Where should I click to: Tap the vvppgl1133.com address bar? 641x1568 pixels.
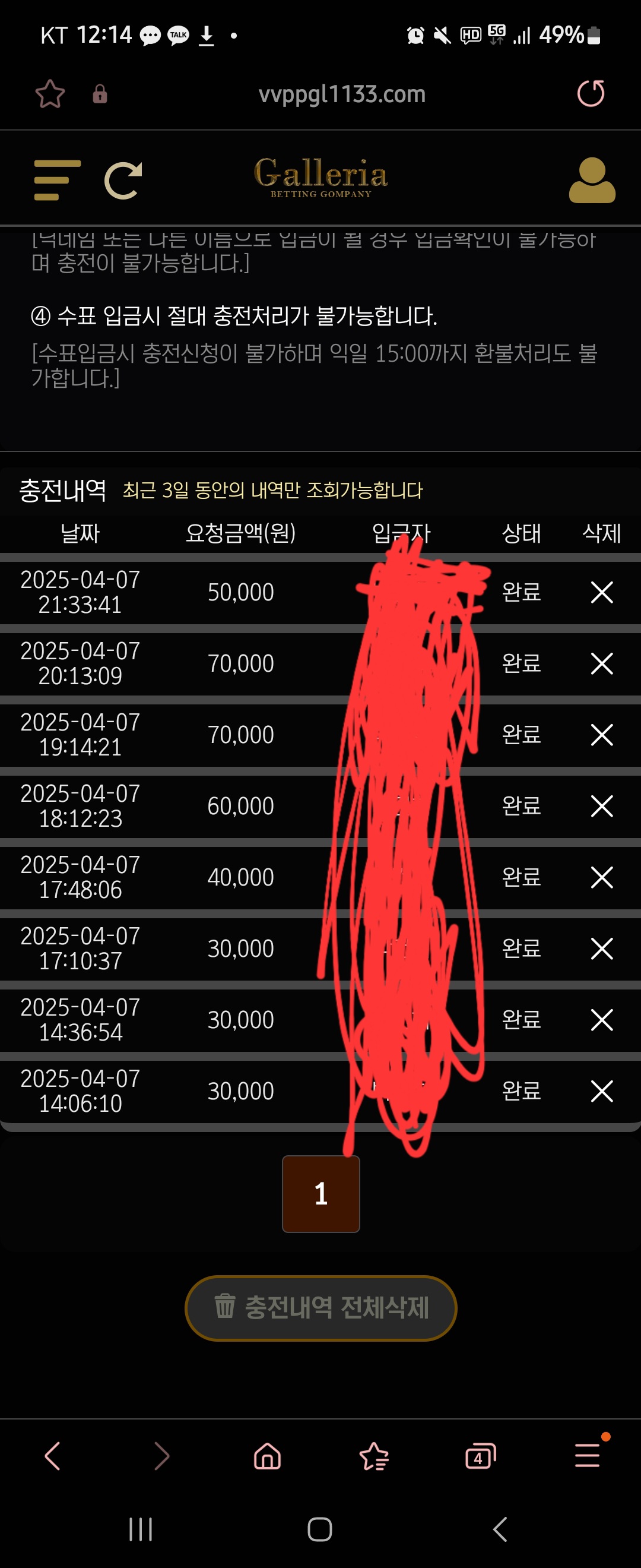click(341, 94)
